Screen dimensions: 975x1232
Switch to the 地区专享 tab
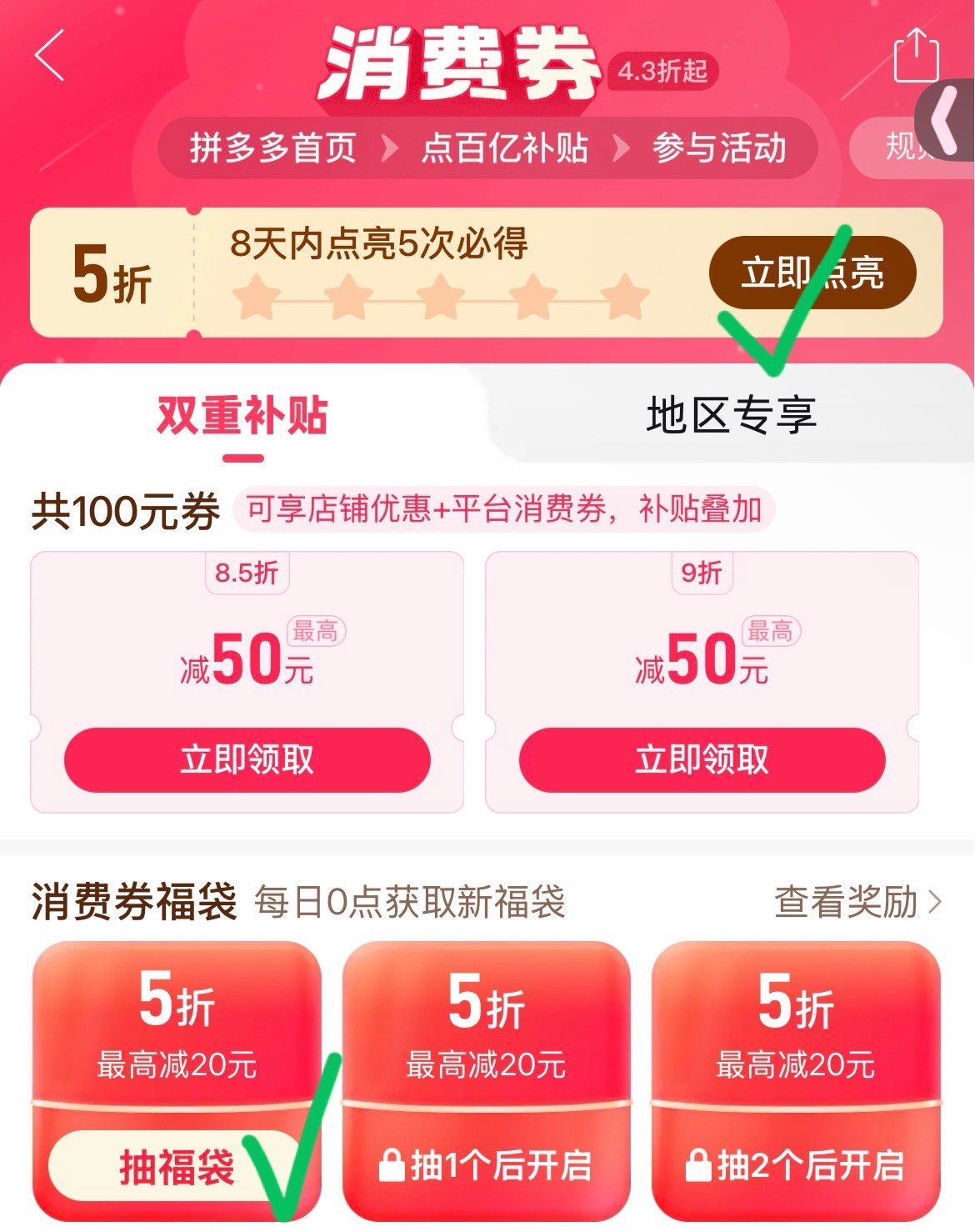click(731, 414)
